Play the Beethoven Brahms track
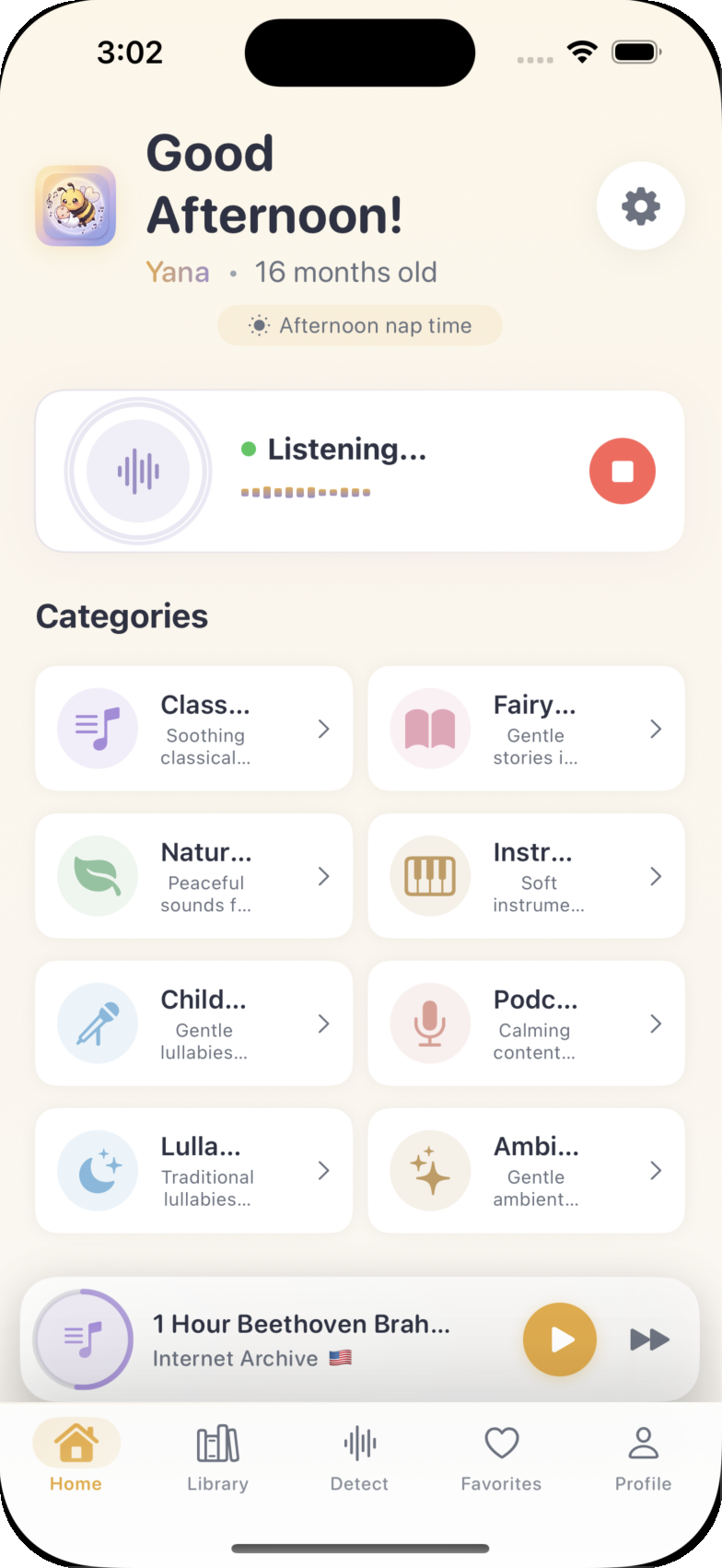 tap(559, 1340)
